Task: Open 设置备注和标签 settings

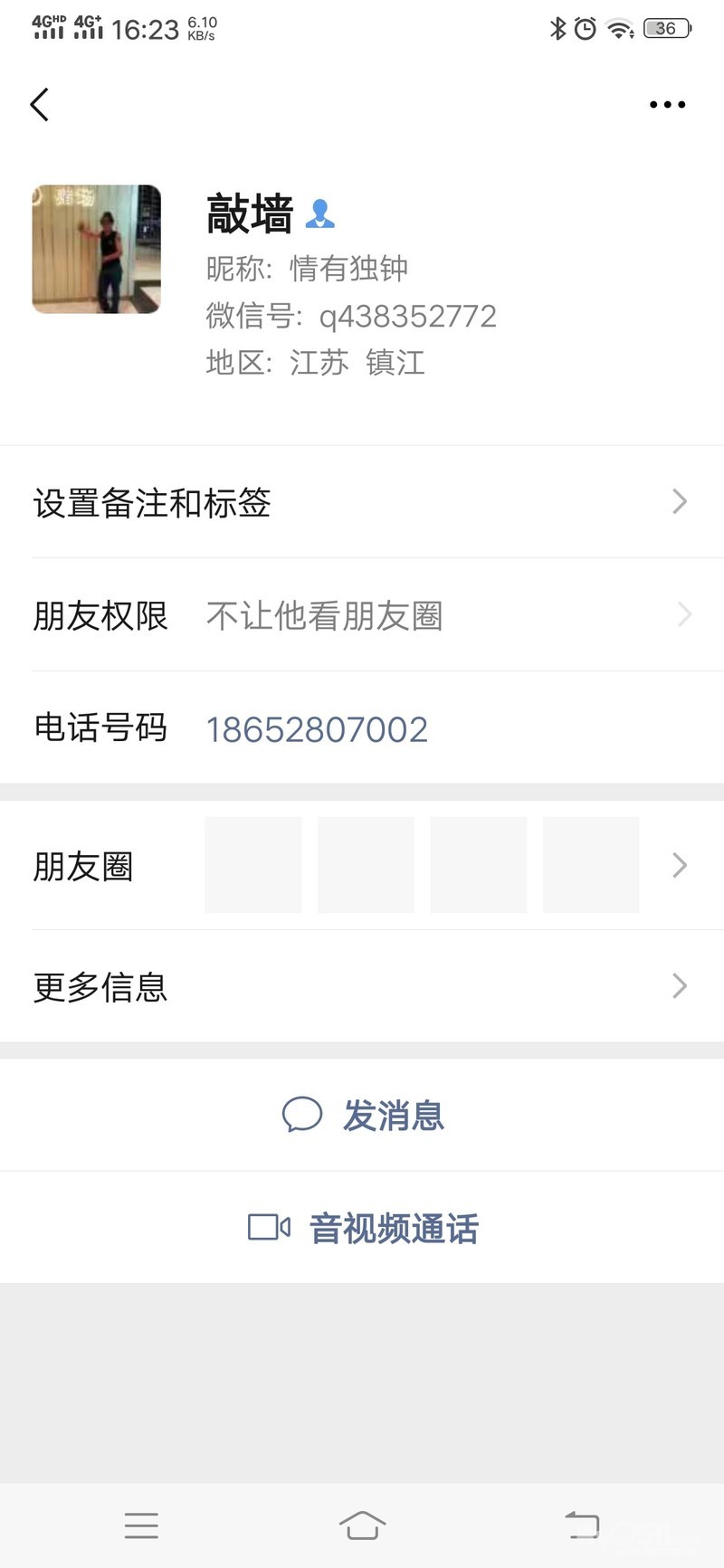Action: point(362,503)
